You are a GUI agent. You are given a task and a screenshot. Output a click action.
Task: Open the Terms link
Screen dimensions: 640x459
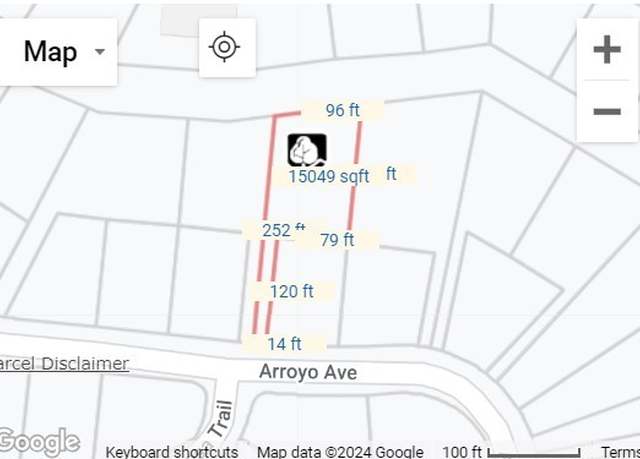click(620, 452)
